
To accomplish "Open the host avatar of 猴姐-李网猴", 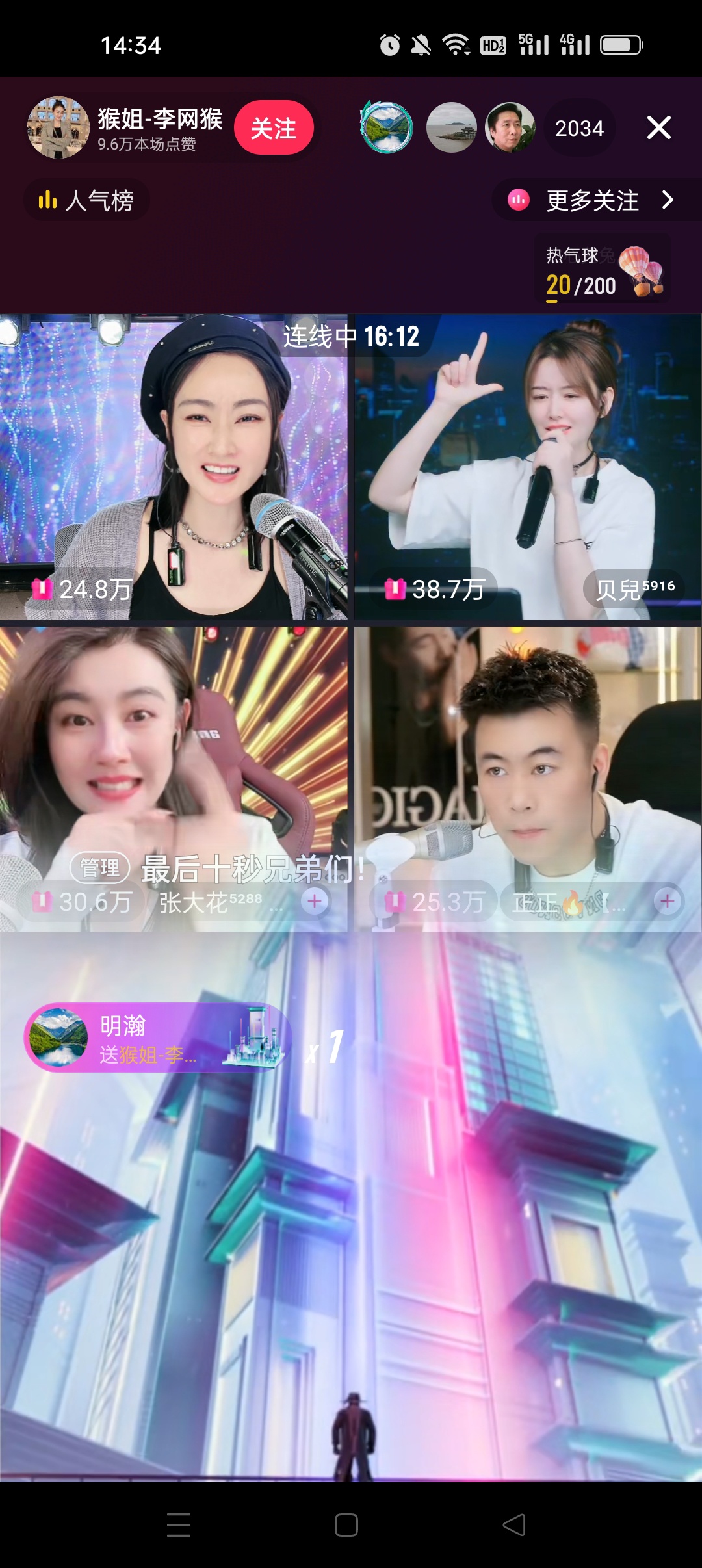I will coord(58,127).
